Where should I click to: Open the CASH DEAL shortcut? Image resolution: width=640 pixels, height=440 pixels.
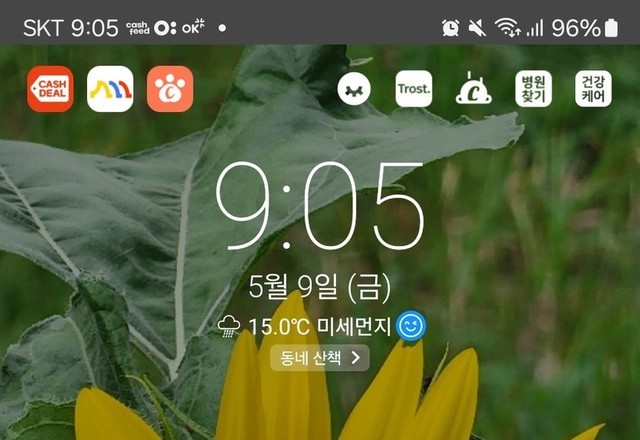click(50, 89)
